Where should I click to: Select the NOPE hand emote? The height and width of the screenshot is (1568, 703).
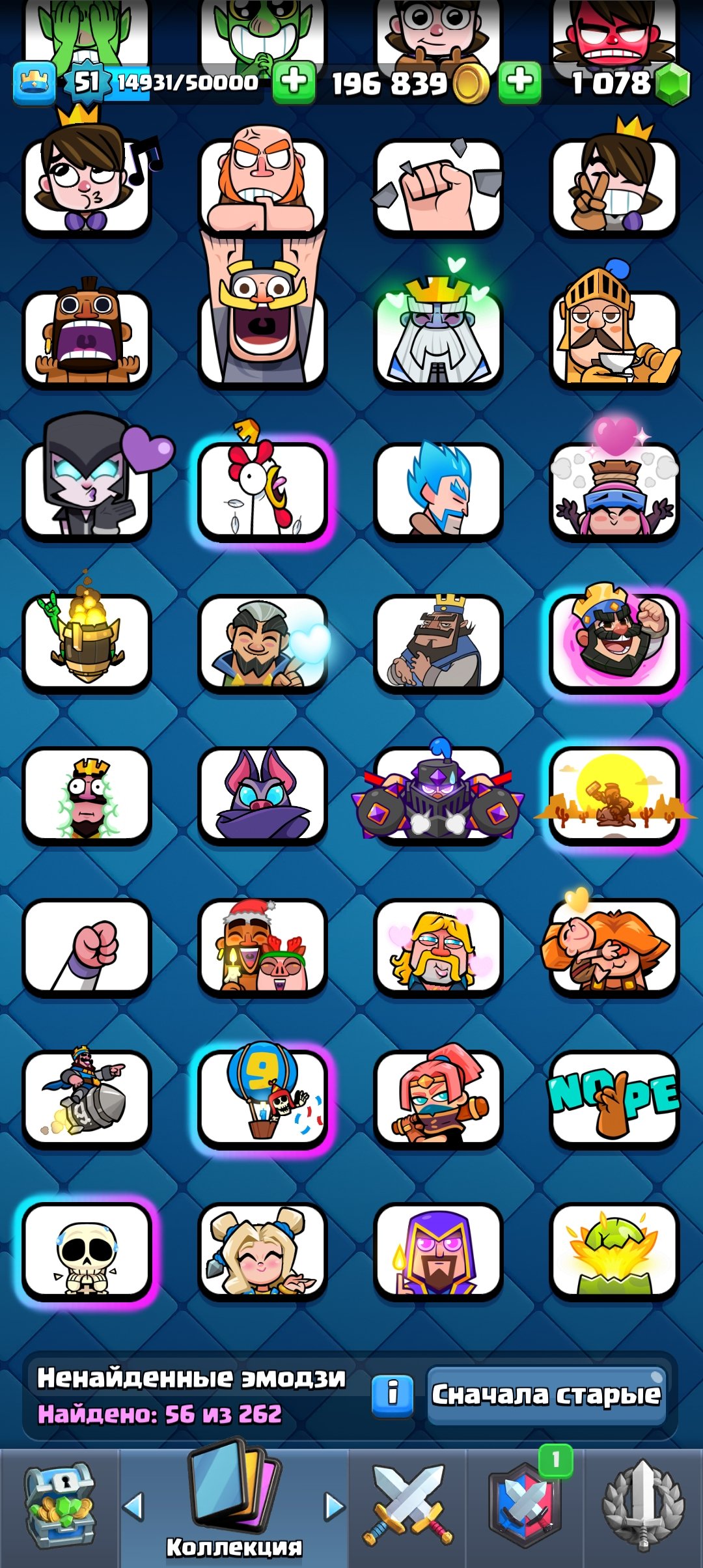pos(614,1099)
